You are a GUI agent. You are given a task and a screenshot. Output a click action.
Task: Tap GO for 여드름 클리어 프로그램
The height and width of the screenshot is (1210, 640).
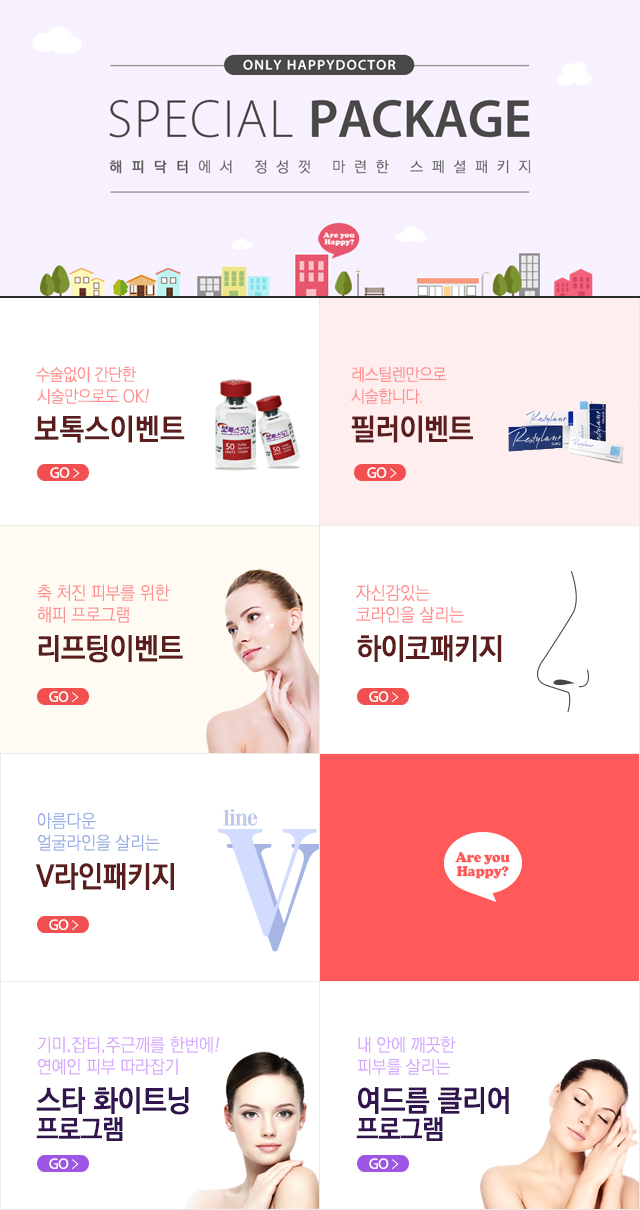(383, 1164)
